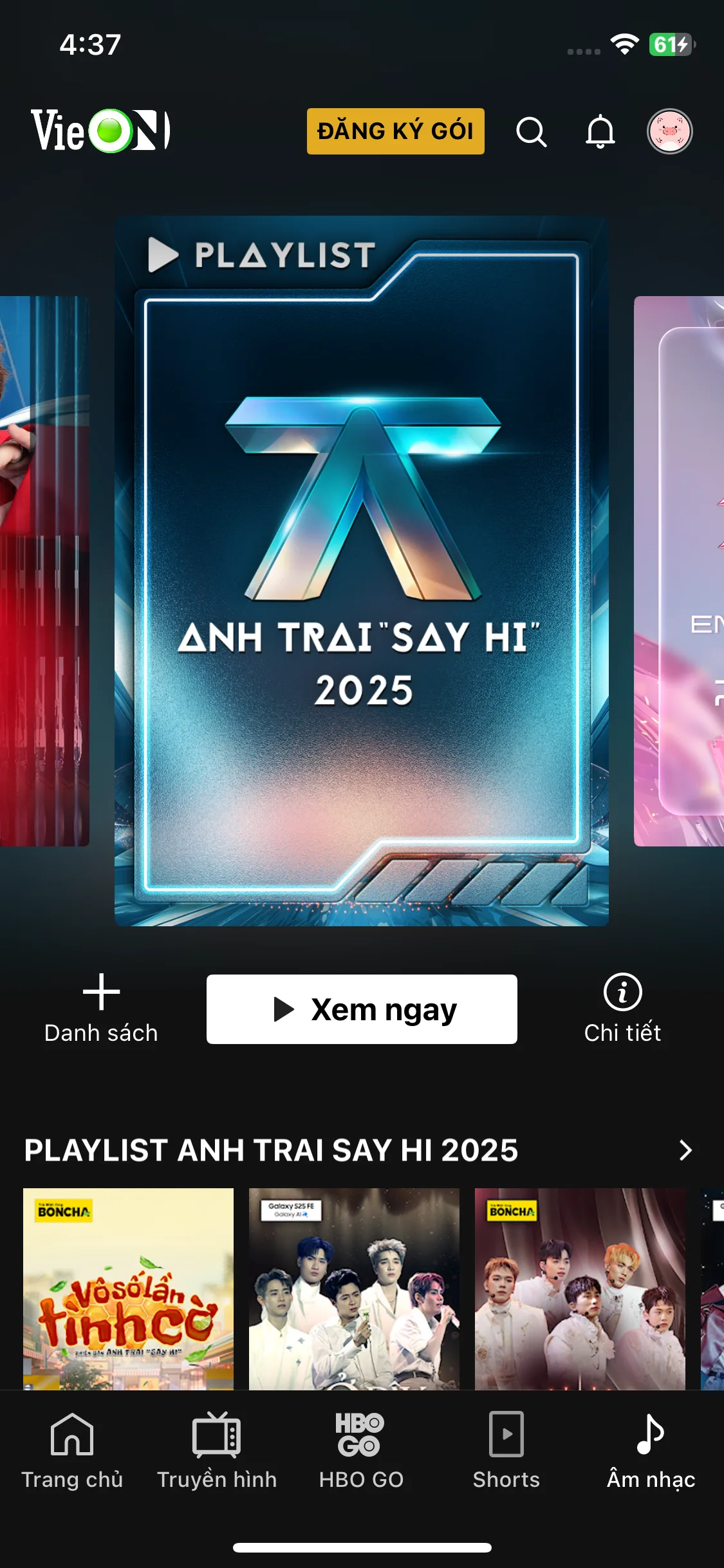The width and height of the screenshot is (724, 1568).
Task: Switch to the HBO GO tab
Action: [361, 1450]
